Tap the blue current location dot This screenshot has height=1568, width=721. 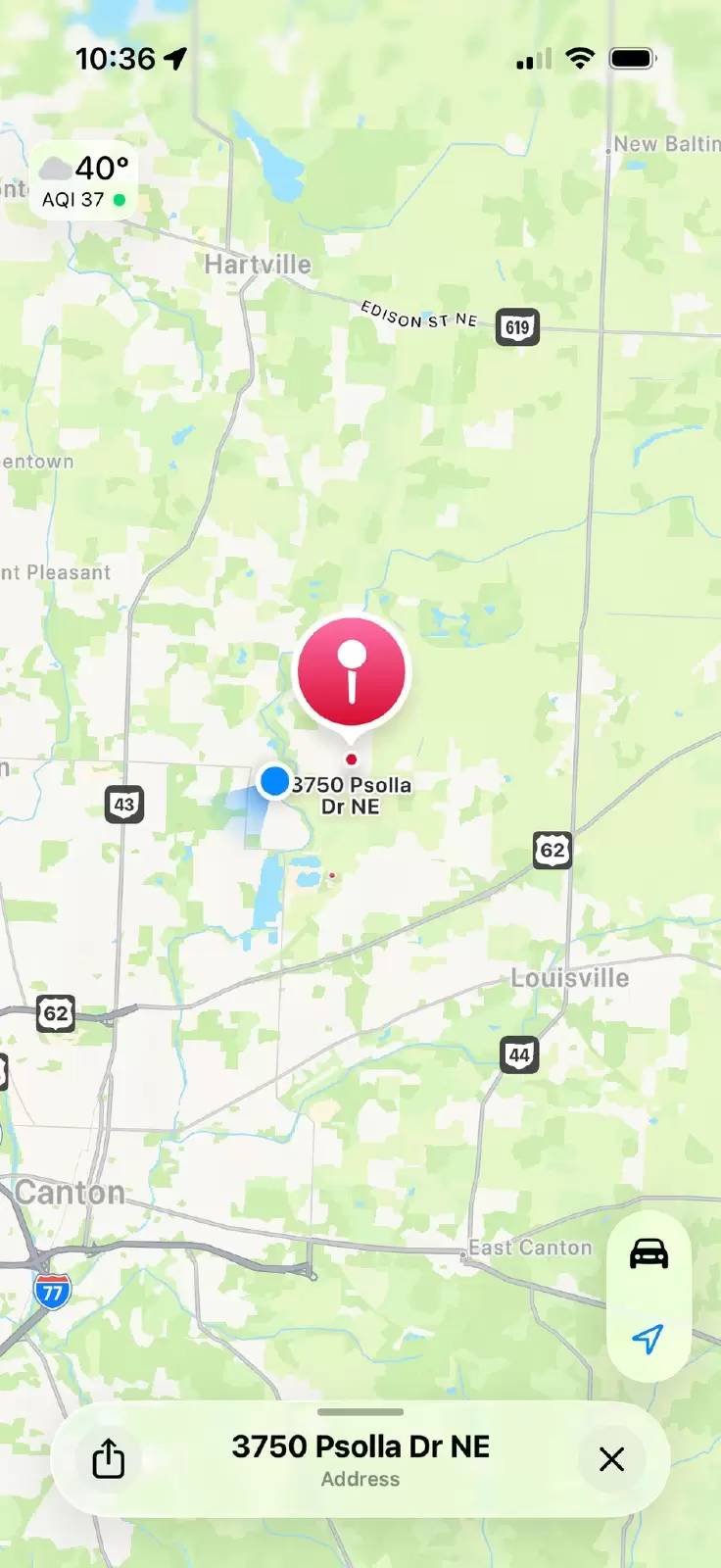point(275,781)
